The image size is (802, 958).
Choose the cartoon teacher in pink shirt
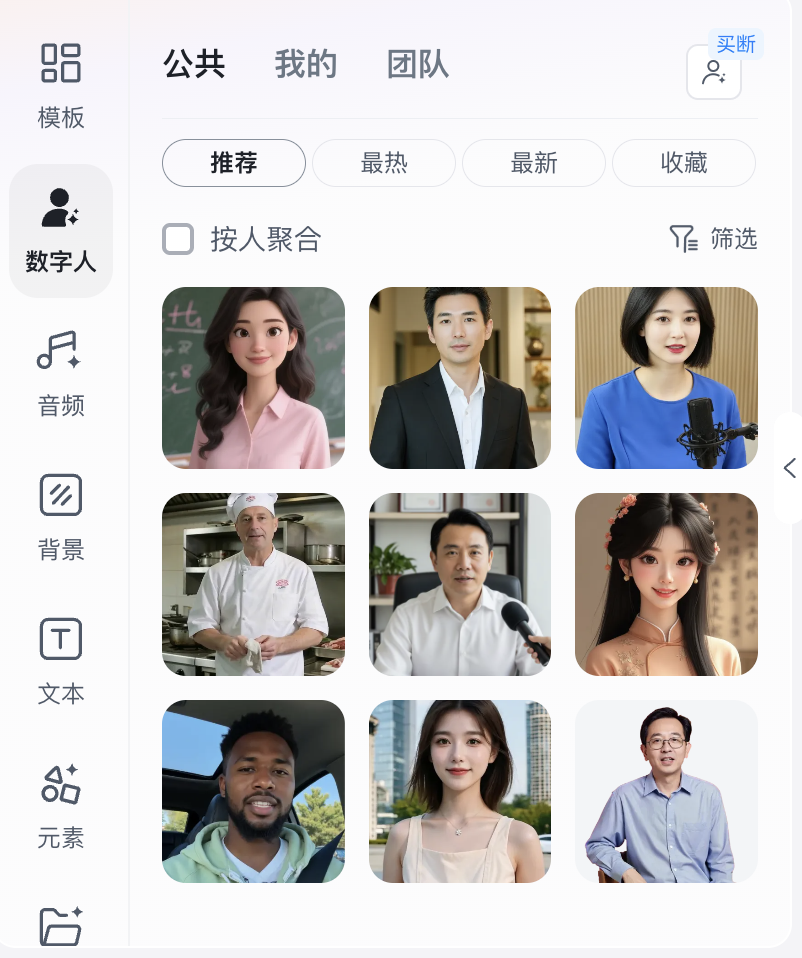[253, 378]
